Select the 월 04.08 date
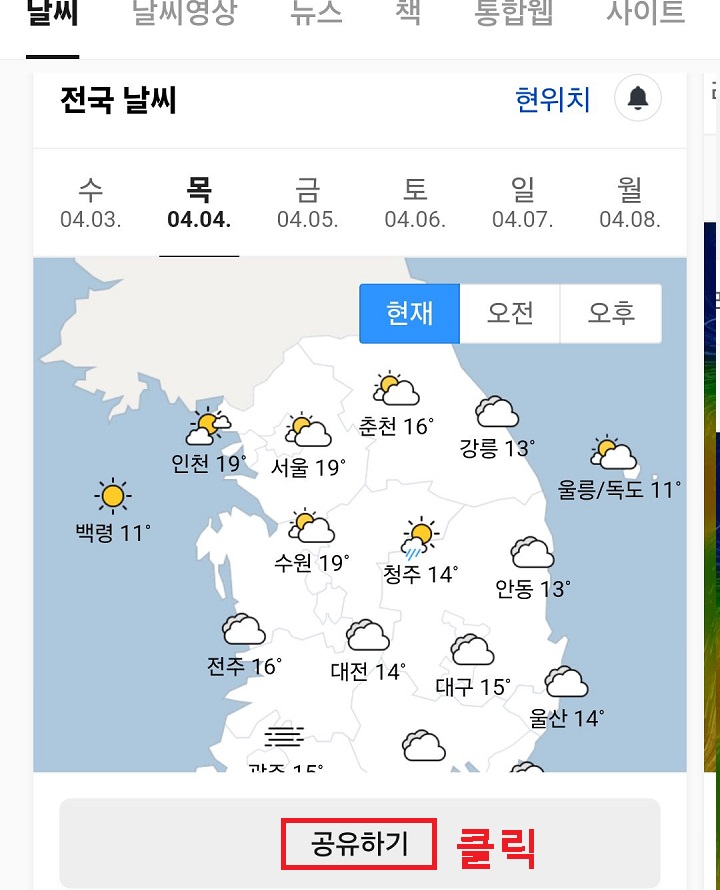This screenshot has width=720, height=890. point(629,200)
